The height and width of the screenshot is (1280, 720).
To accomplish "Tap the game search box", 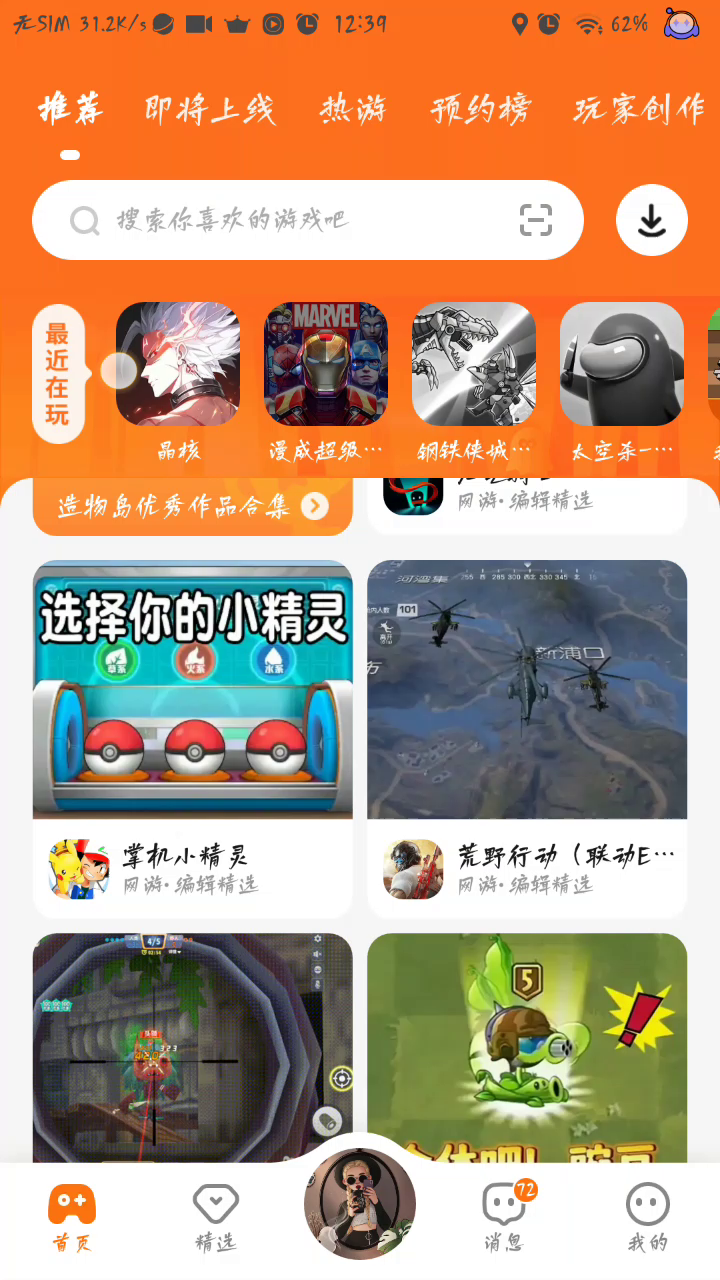I will (x=290, y=220).
